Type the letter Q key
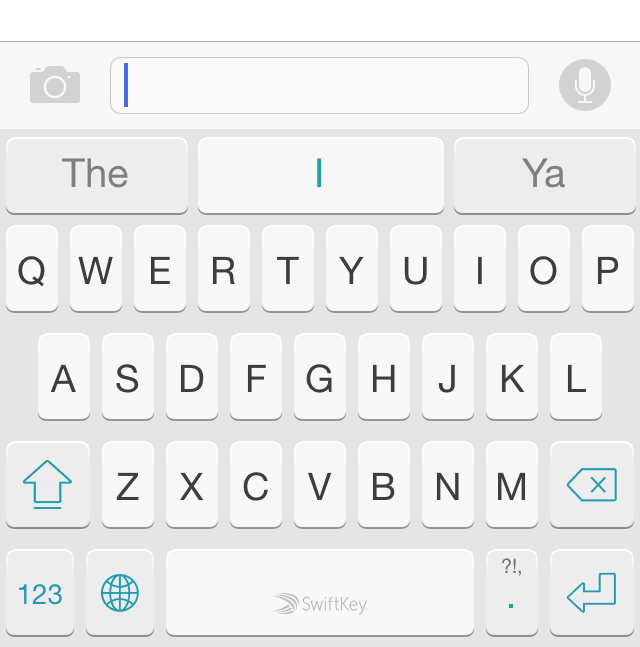Screen dimensions: 640x647 (x=32, y=269)
